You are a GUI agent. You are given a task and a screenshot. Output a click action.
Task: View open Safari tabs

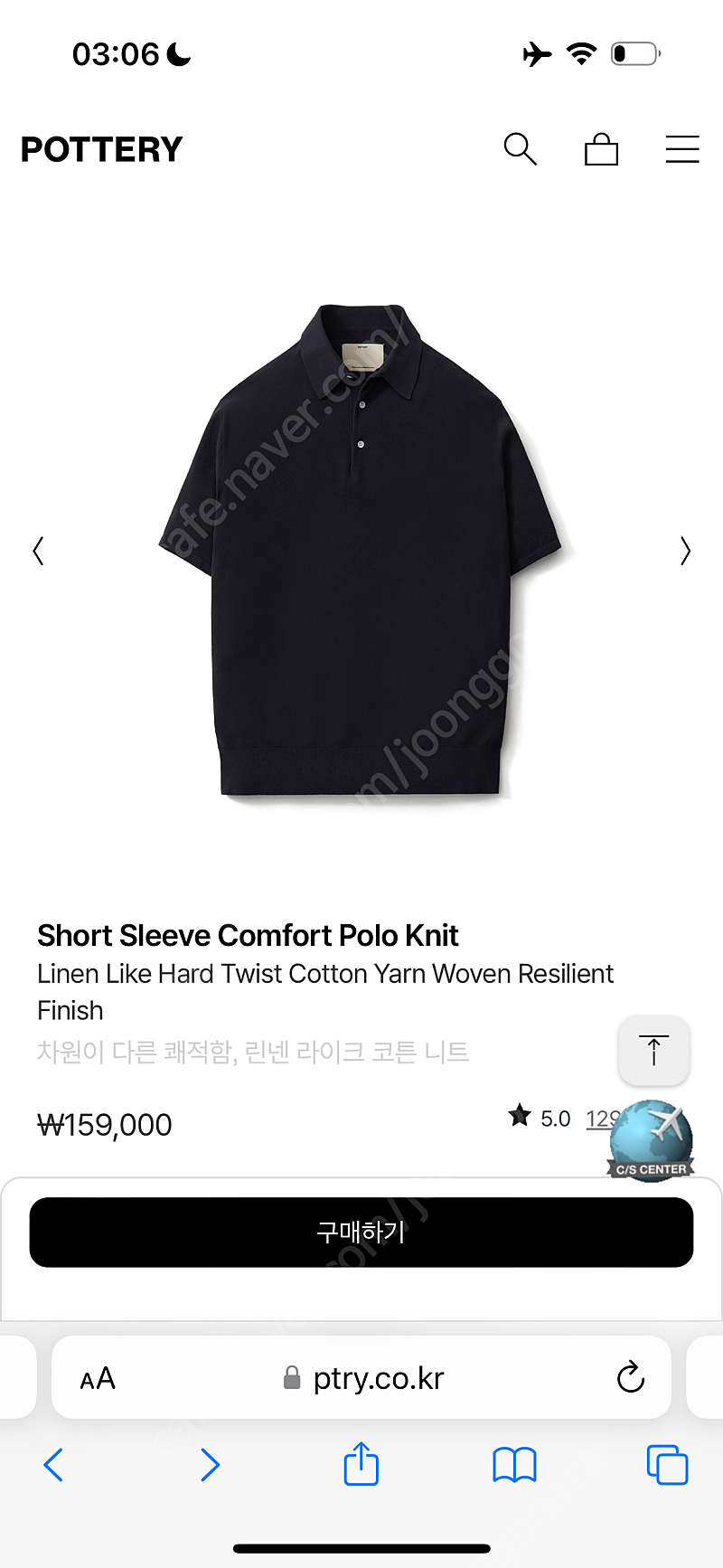coord(667,1465)
